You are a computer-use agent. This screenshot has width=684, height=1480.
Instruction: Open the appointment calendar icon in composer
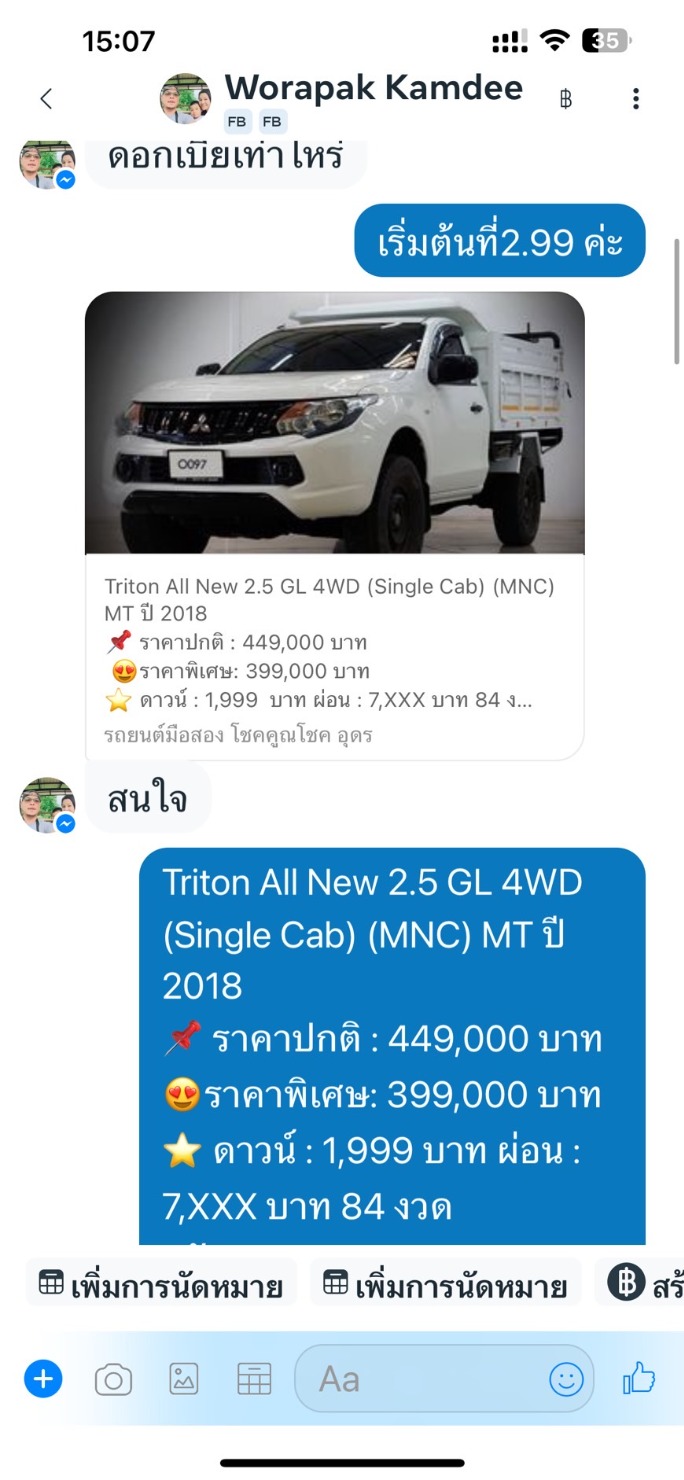click(x=254, y=1380)
